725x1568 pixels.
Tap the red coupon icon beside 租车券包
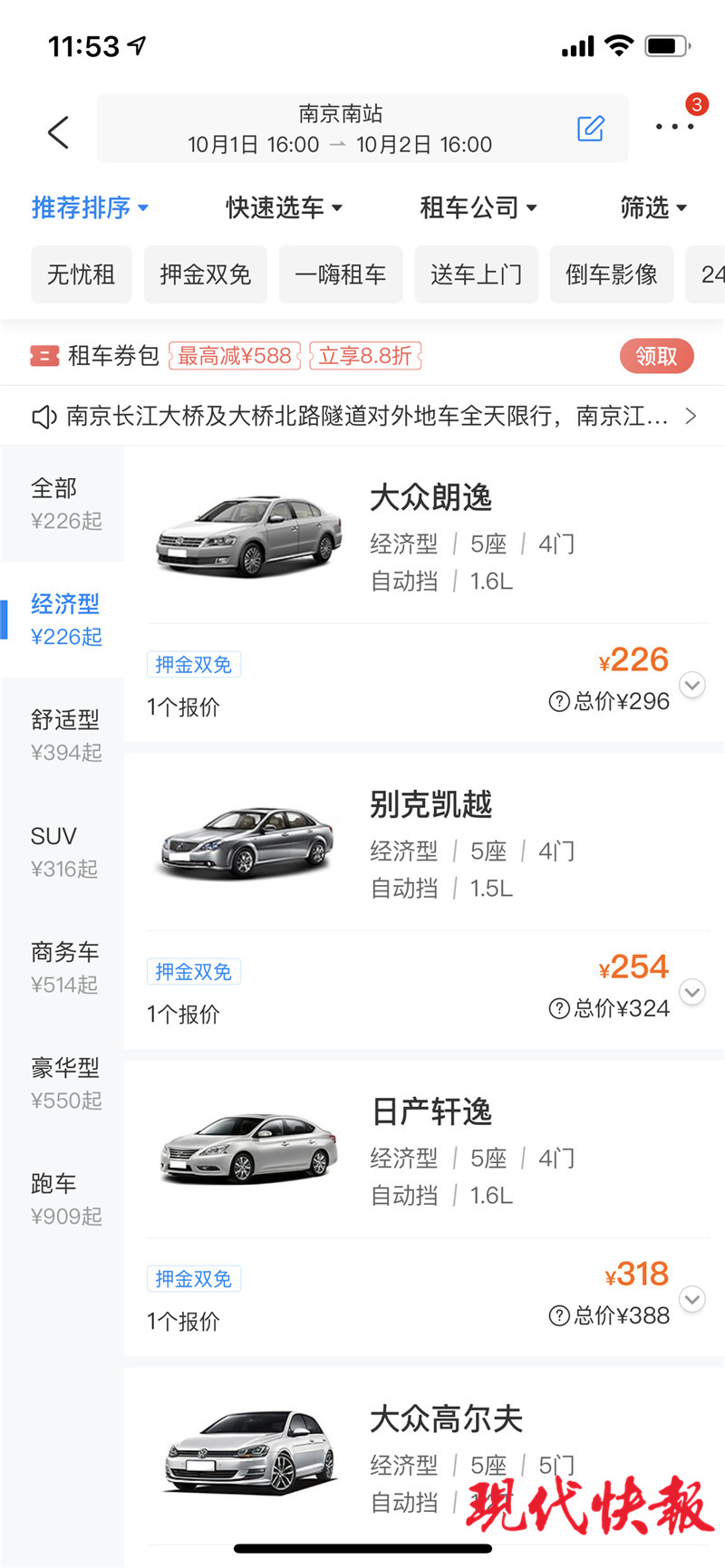46,355
